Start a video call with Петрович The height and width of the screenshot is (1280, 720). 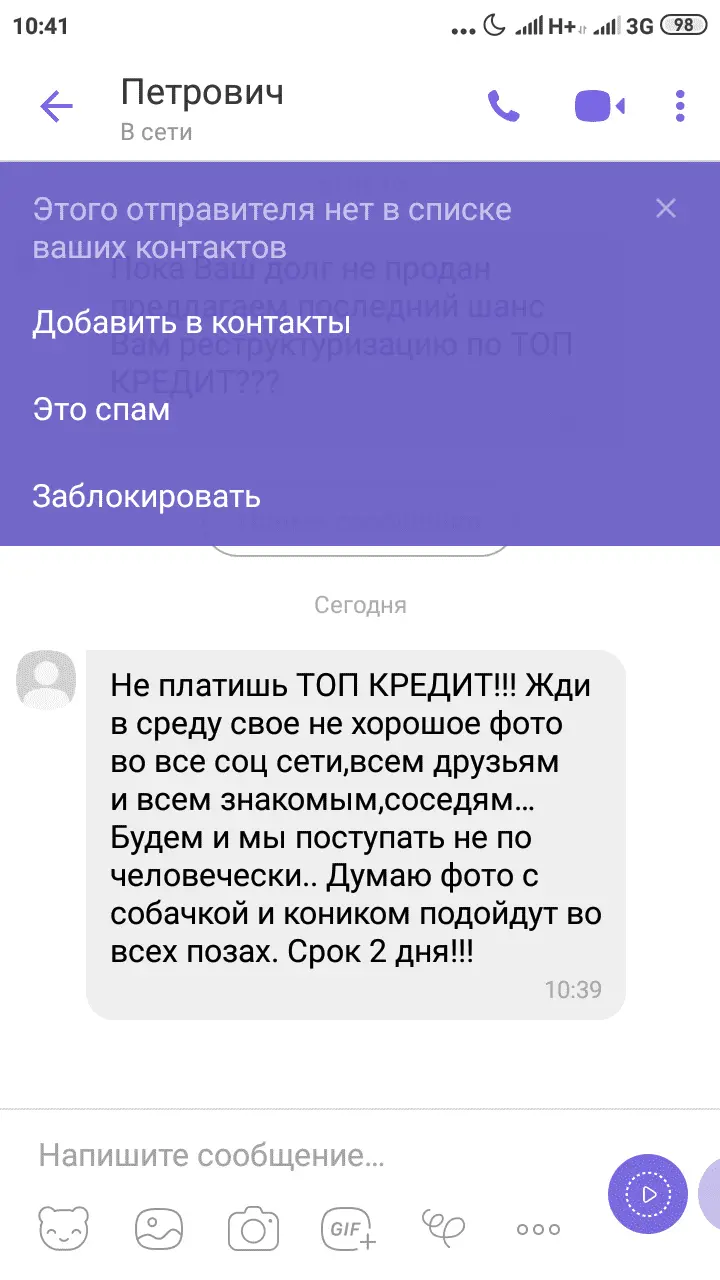click(599, 106)
